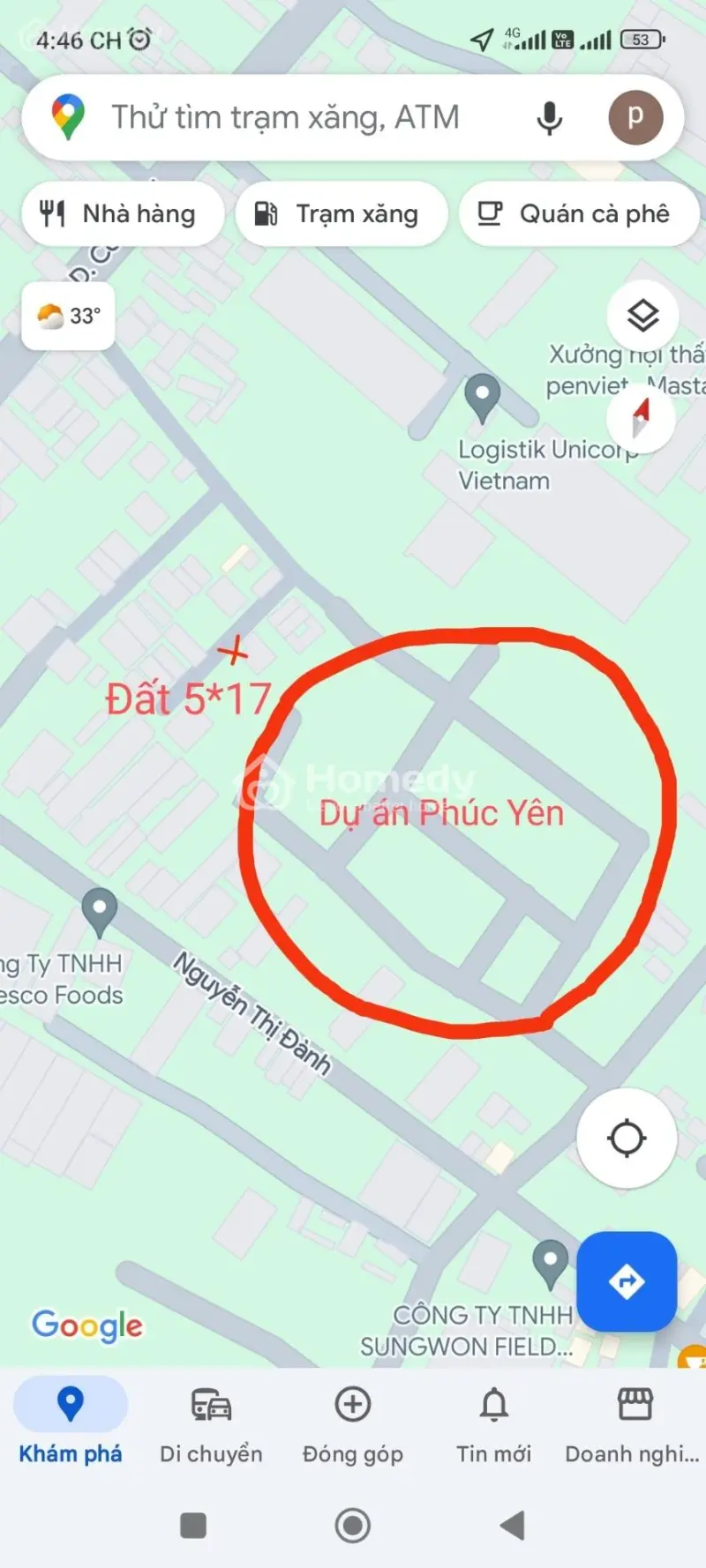Viewport: 706px width, 1568px height.
Task: Open directions with the blue arrow button
Action: click(627, 1281)
